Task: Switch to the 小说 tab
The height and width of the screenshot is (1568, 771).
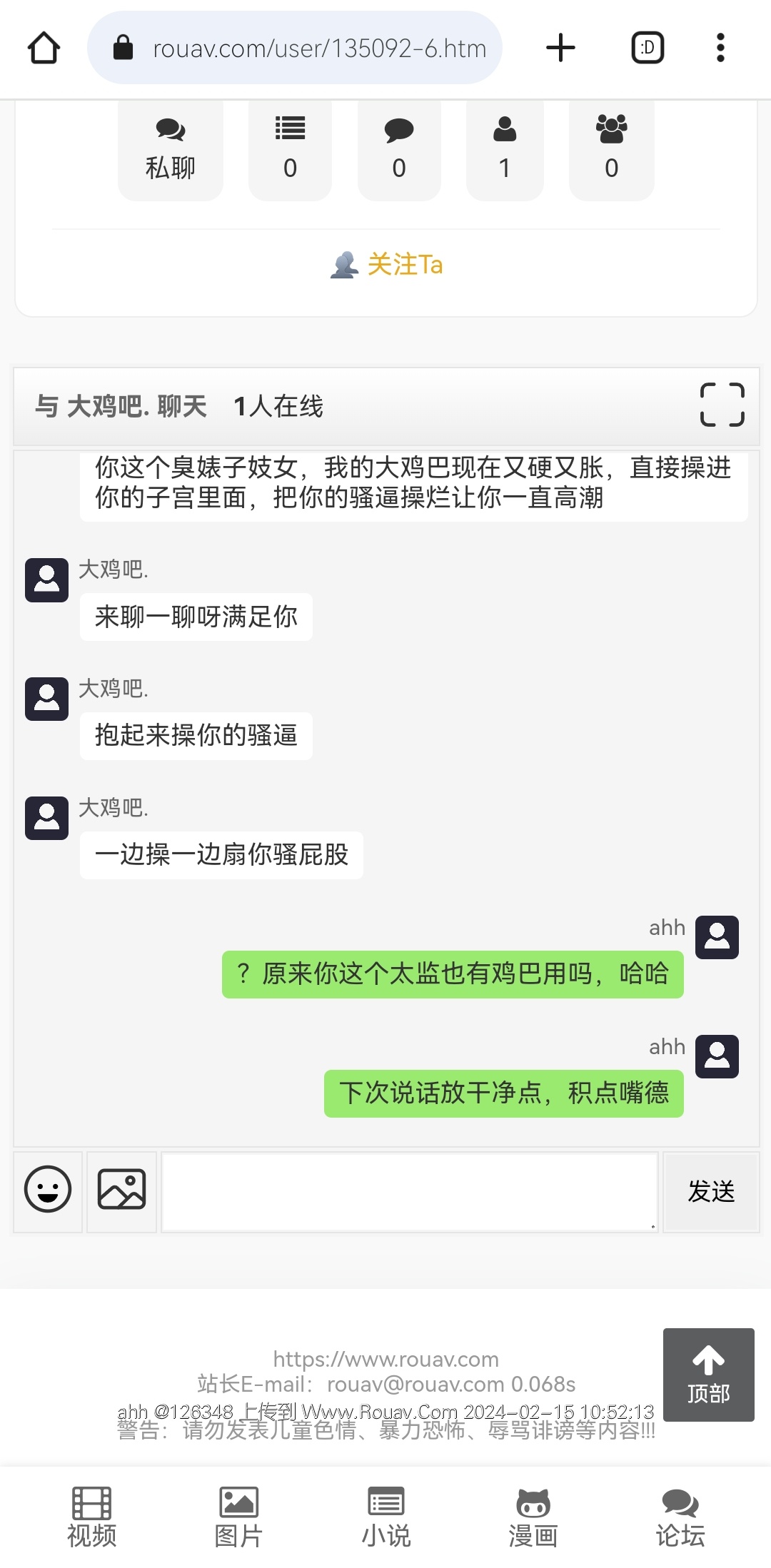Action: pos(385,1517)
